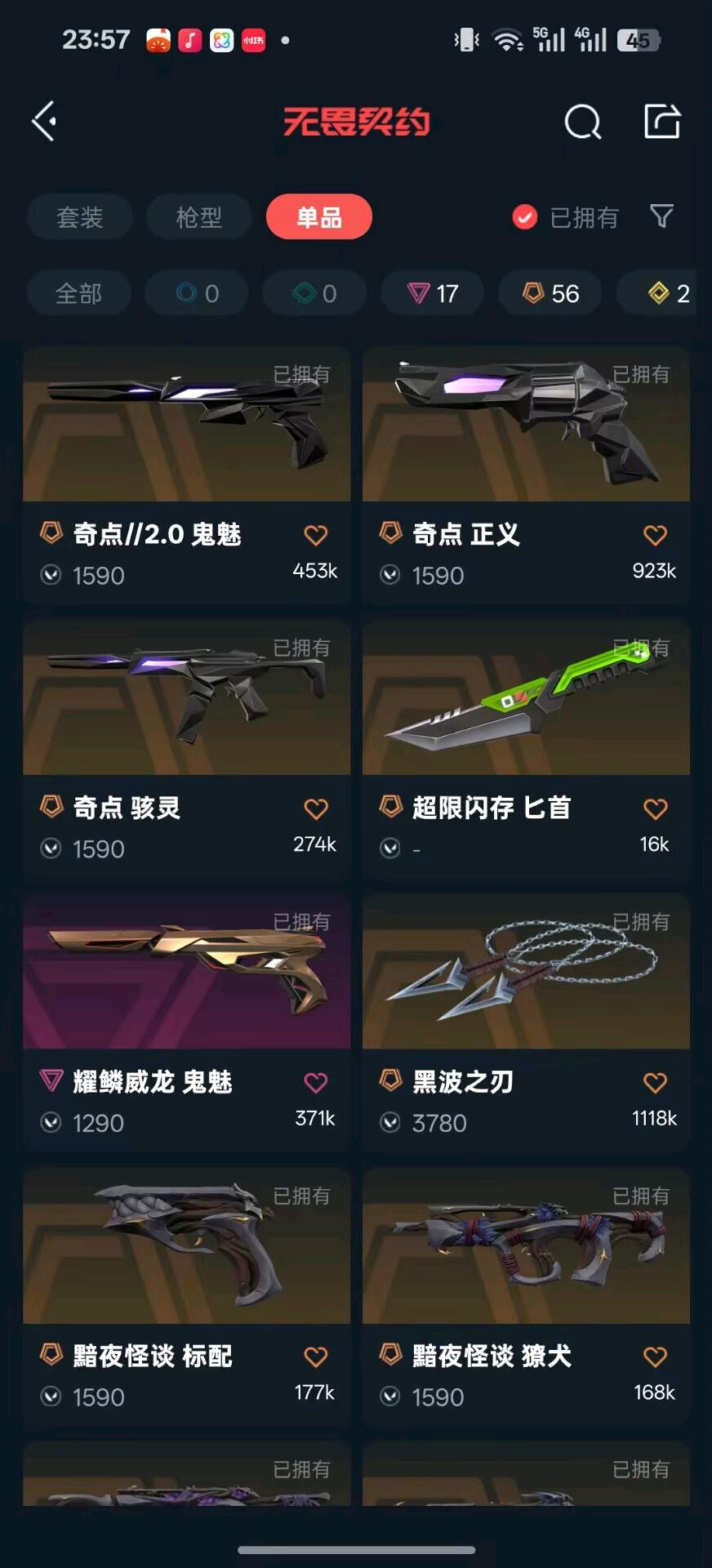Toggle the 已拥有 owned-only checkbox
Viewport: 712px width, 1568px height.
[524, 217]
